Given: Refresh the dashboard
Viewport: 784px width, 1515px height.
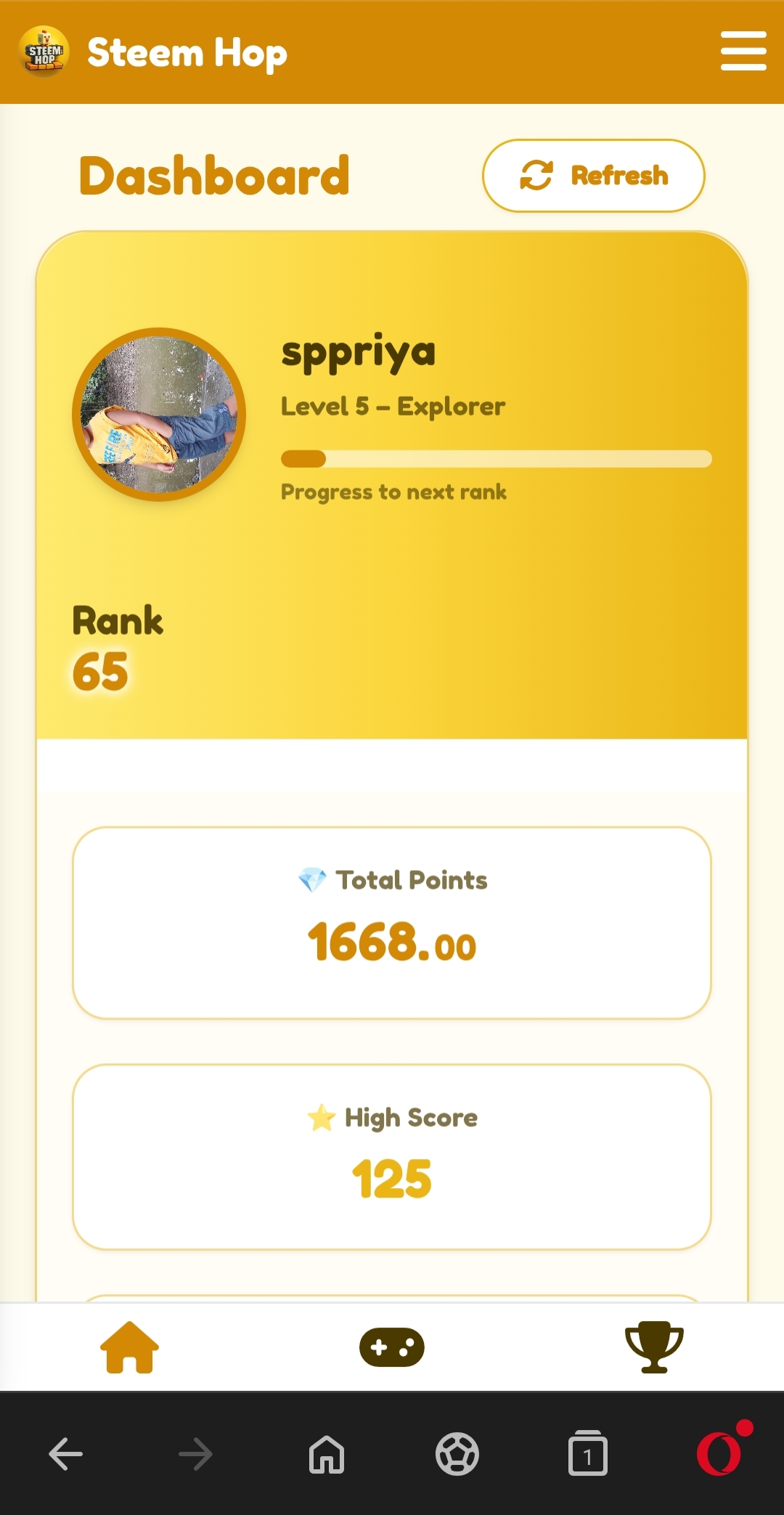Looking at the screenshot, I should (x=593, y=176).
